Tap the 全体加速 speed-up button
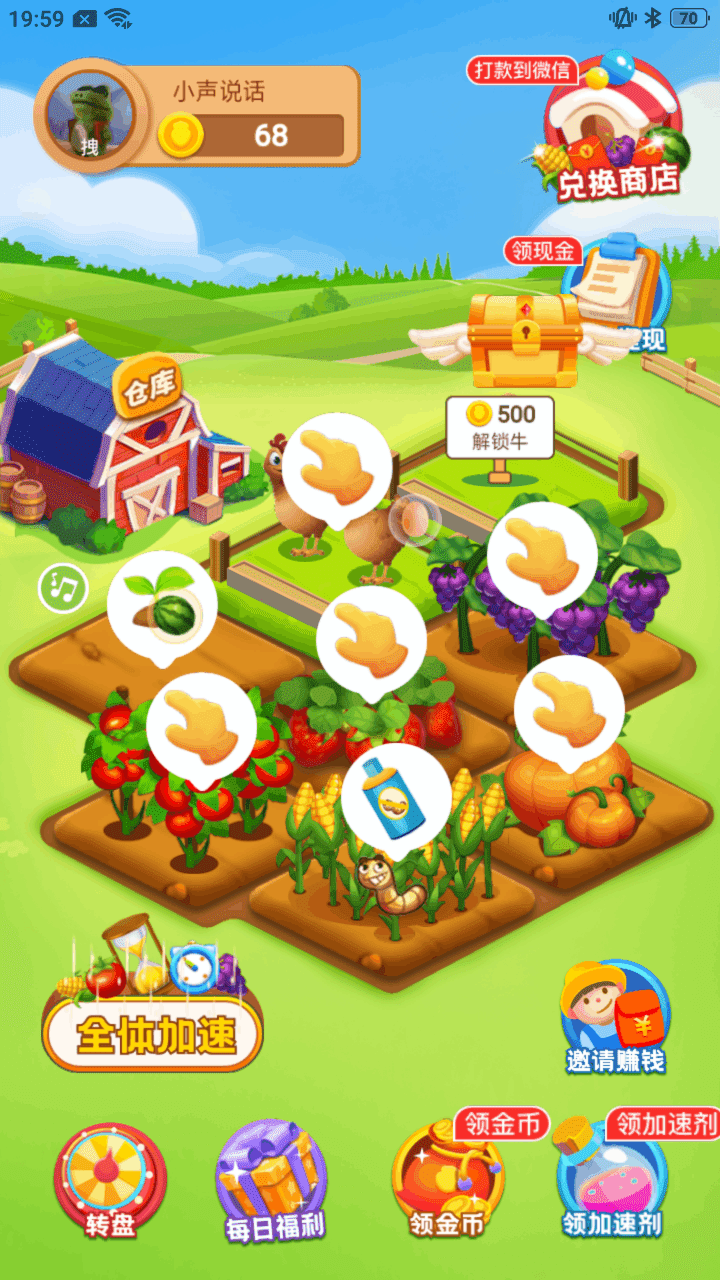This screenshot has width=720, height=1280. click(x=153, y=1033)
